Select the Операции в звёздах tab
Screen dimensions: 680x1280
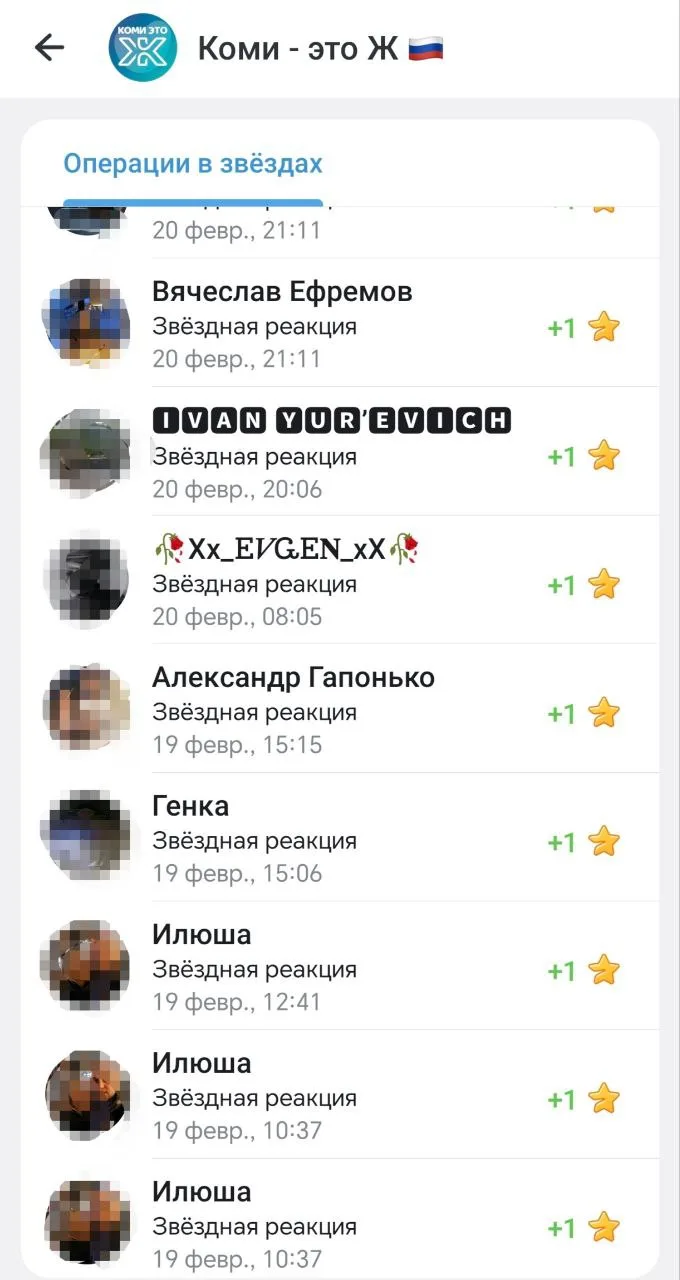[x=193, y=164]
